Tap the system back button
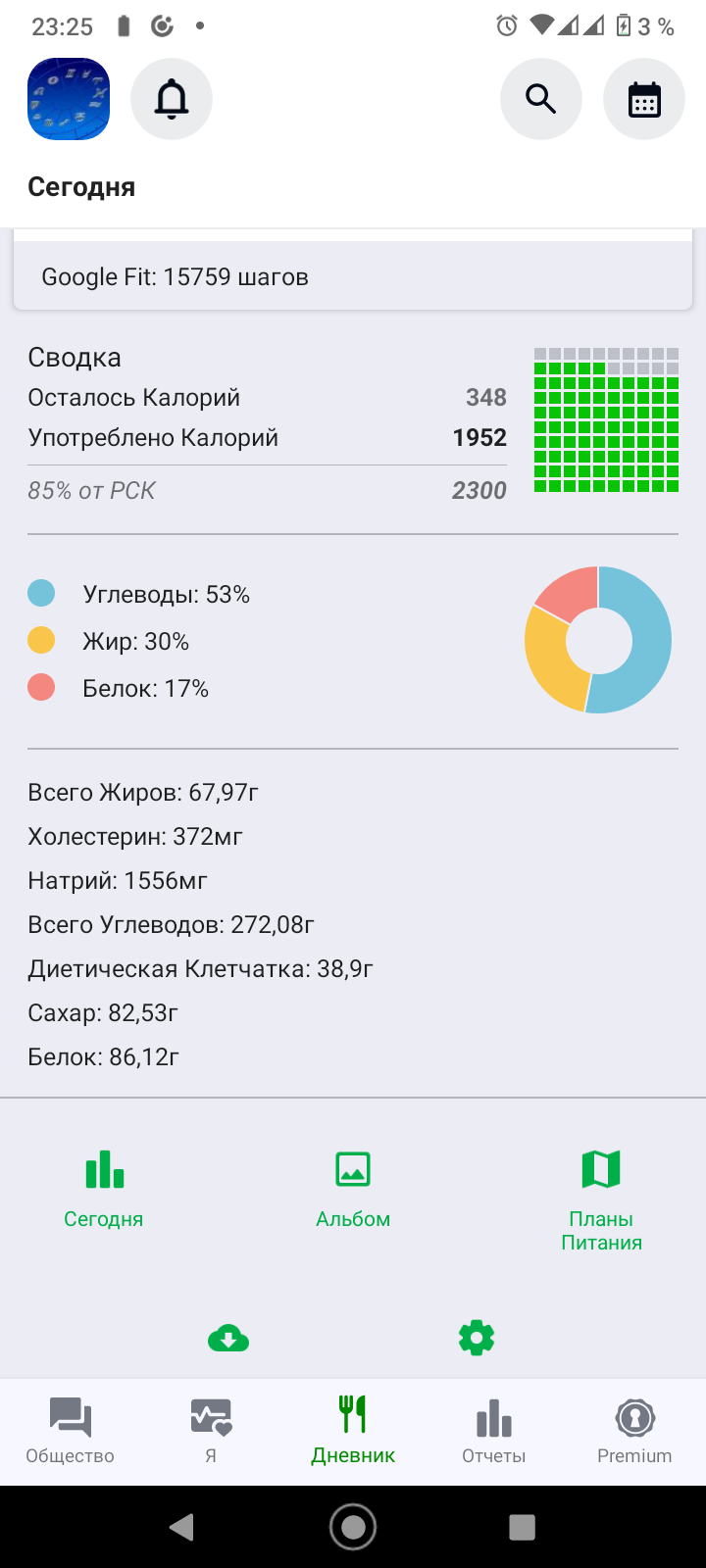The image size is (706, 1568). pos(182,1527)
